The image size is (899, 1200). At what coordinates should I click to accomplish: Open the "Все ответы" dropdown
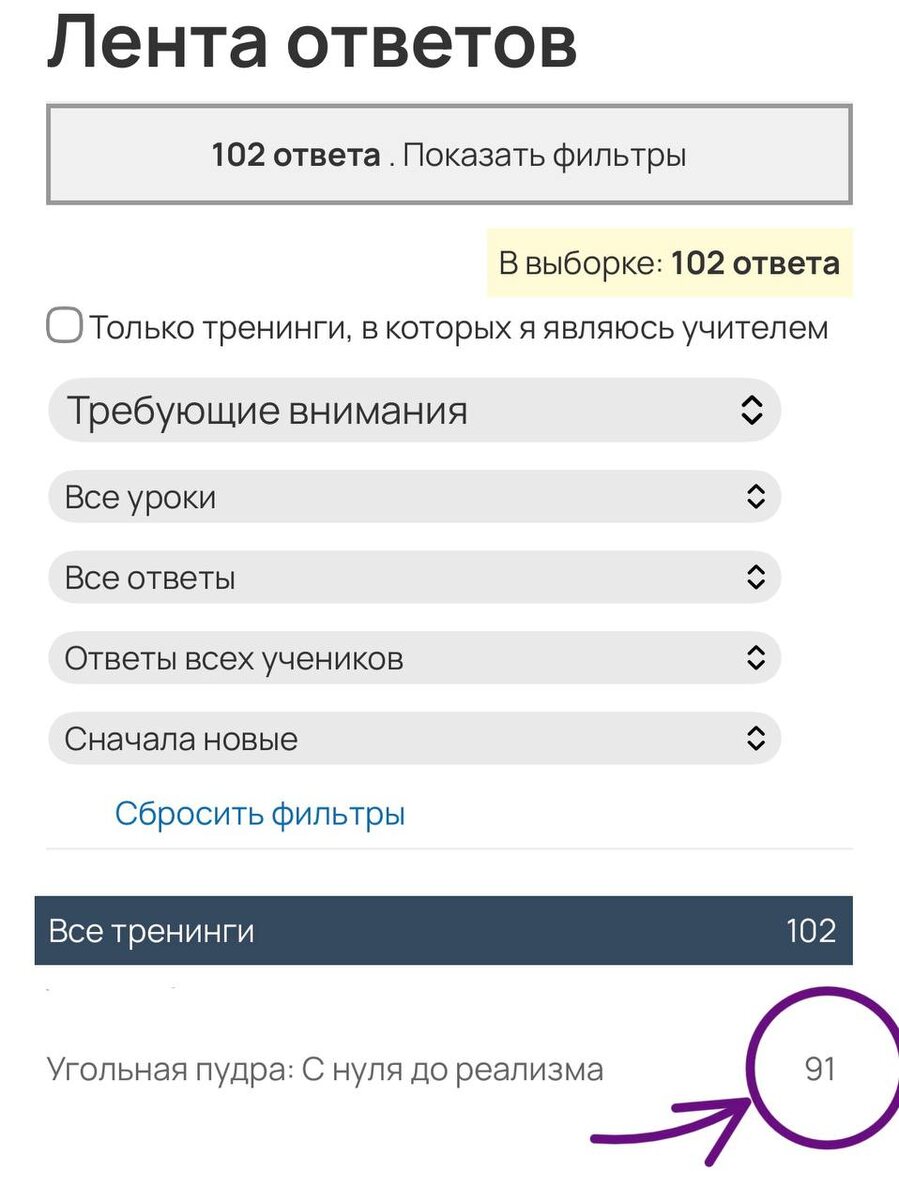(413, 578)
